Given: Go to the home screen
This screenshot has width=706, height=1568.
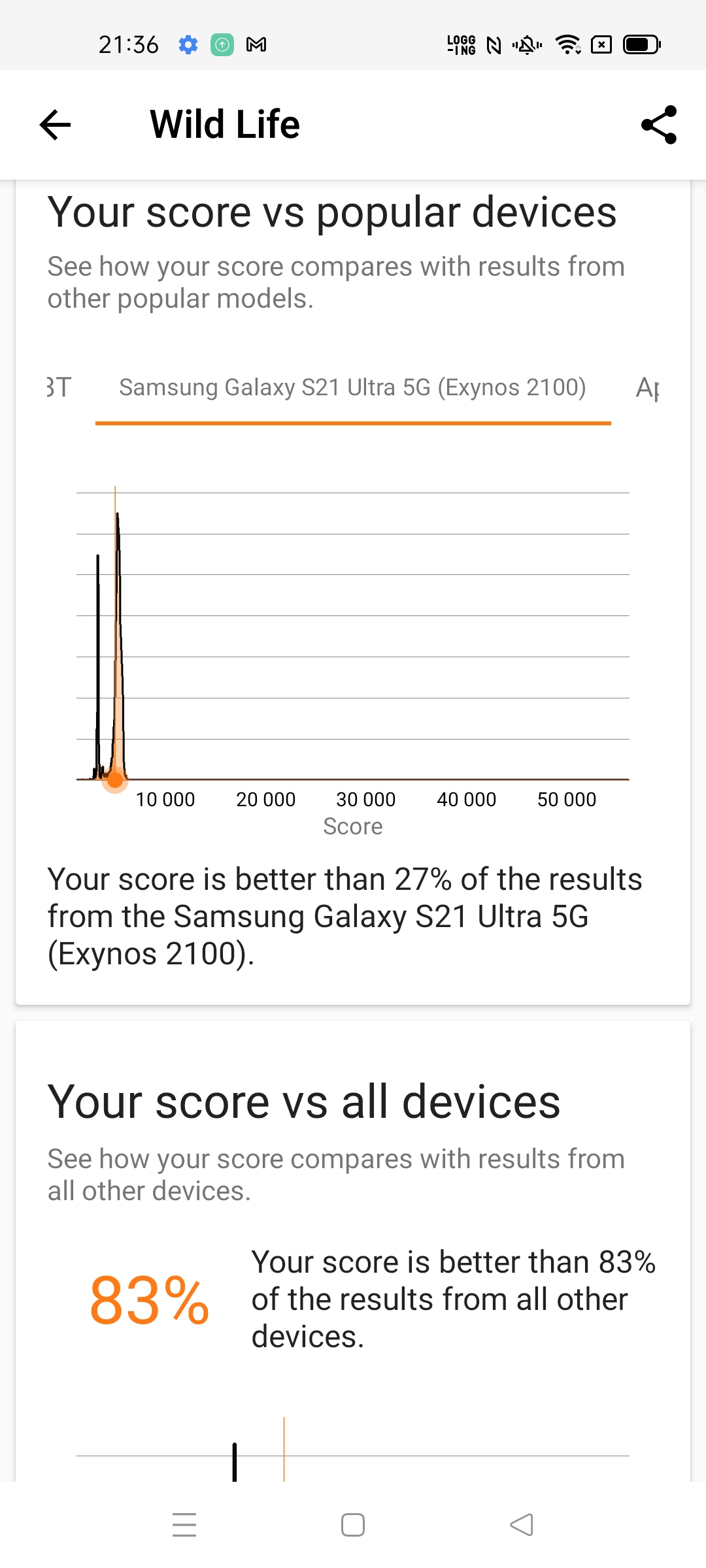Looking at the screenshot, I should point(353,1525).
